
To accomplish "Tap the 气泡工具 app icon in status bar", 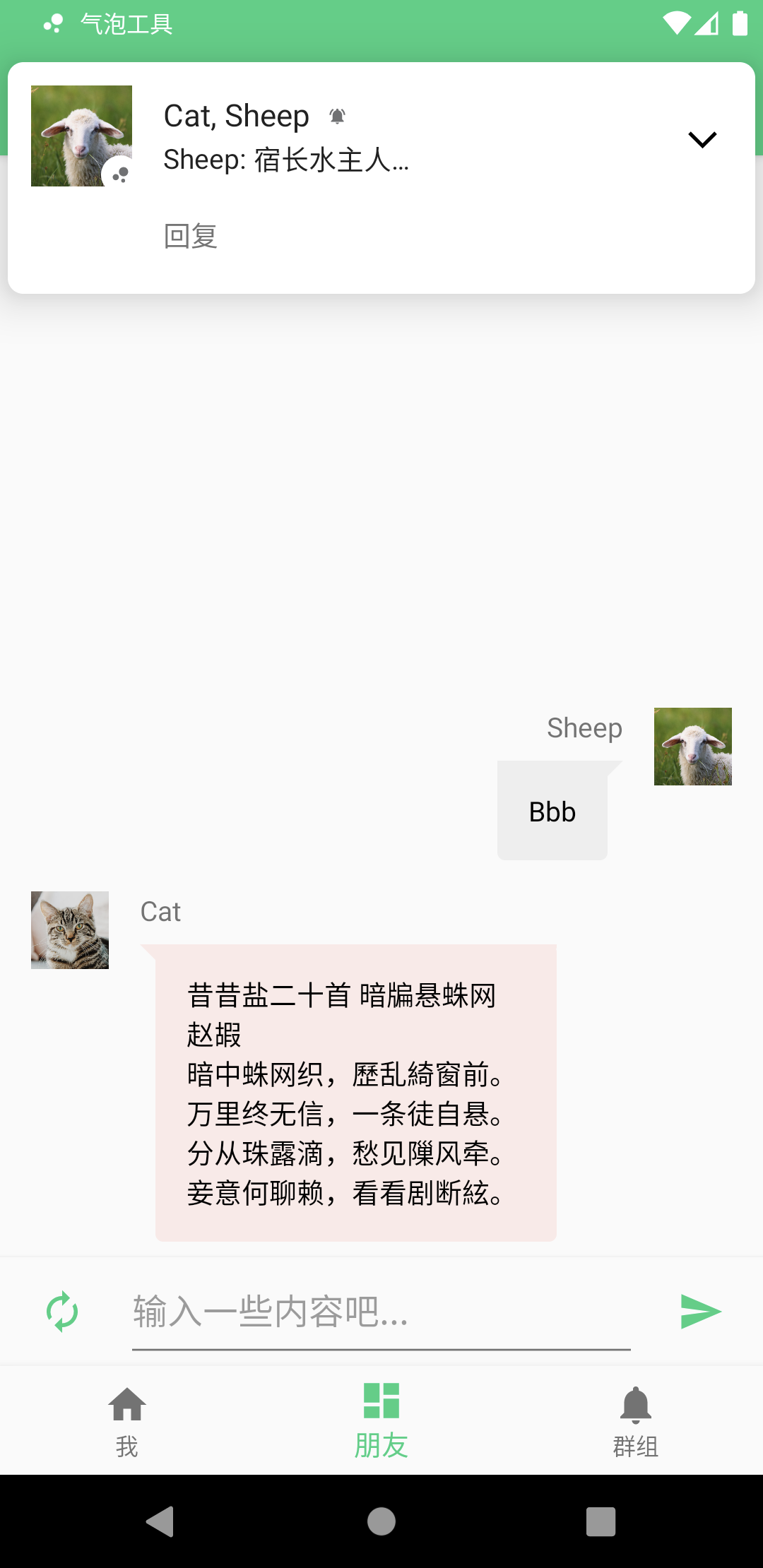I will point(52,23).
